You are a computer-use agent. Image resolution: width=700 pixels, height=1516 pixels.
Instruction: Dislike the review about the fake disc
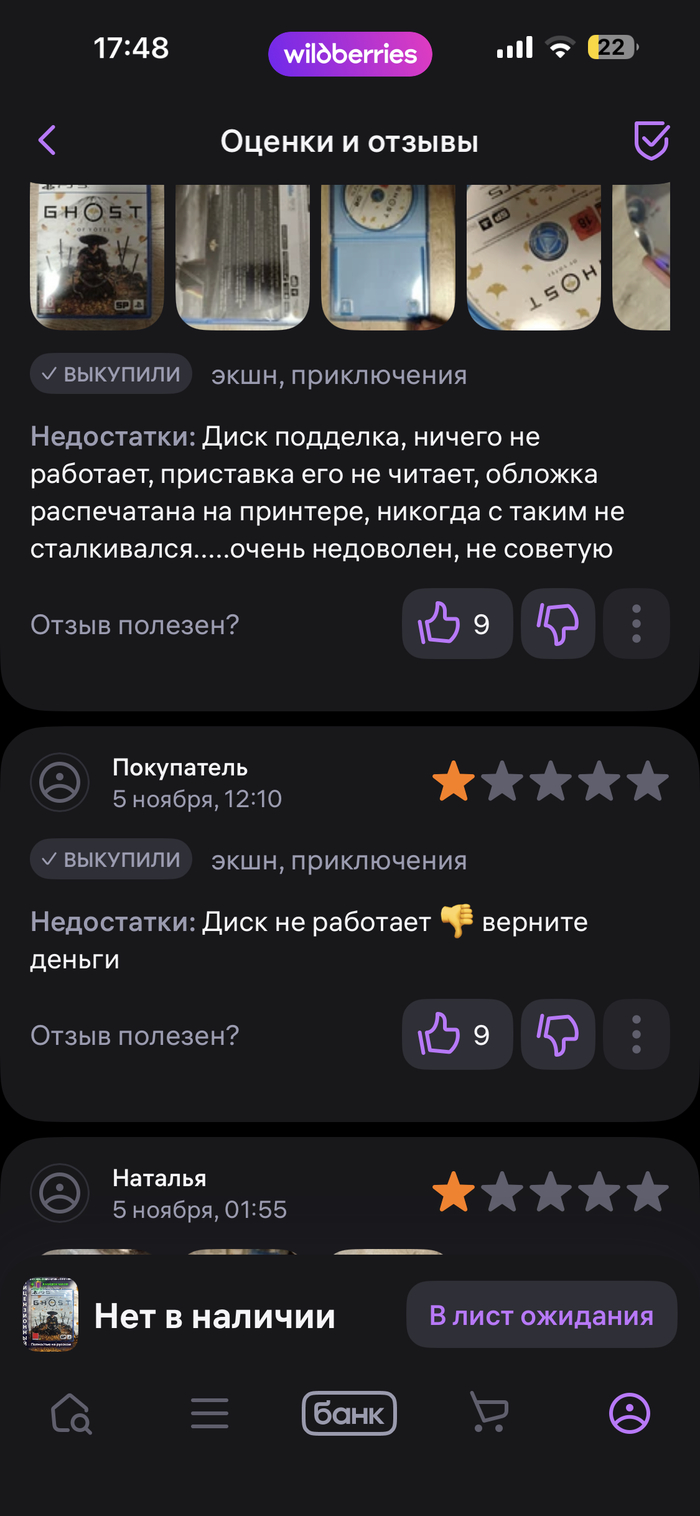tap(558, 624)
